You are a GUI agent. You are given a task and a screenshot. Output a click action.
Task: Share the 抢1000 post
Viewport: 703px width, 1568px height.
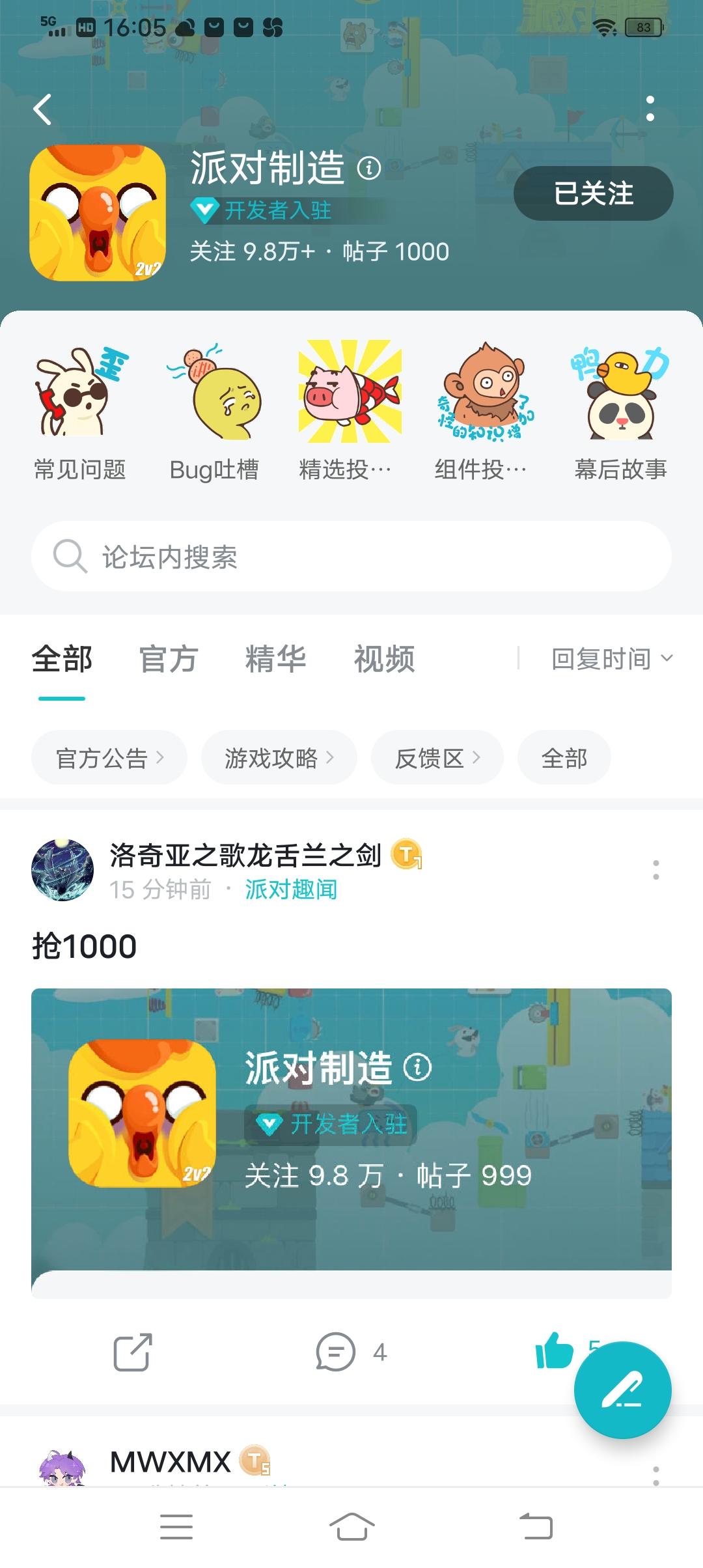point(133,1352)
